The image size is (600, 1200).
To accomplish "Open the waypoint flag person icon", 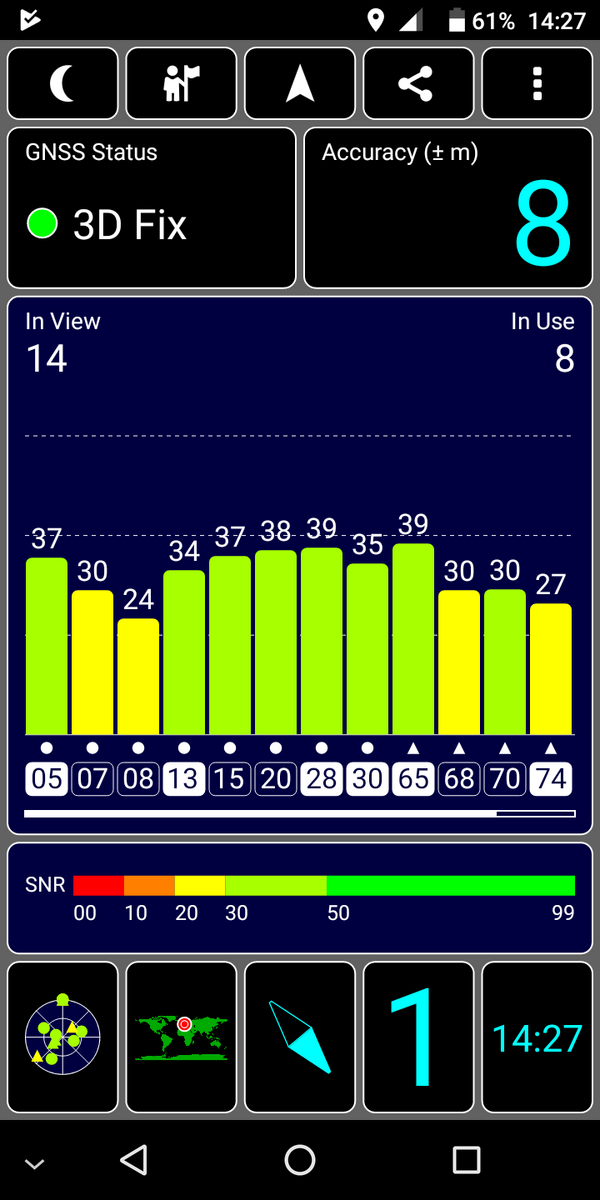I will (x=181, y=84).
